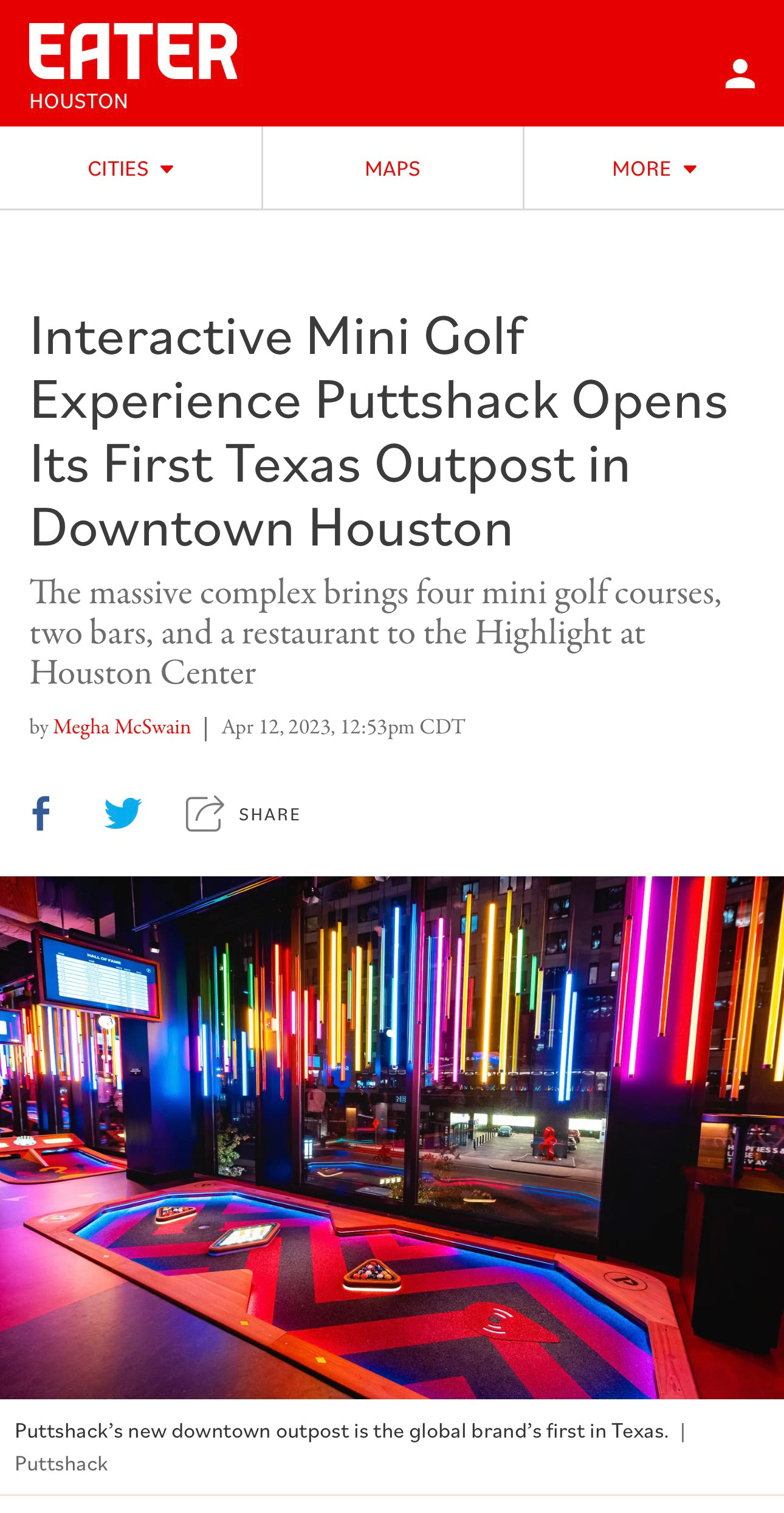Expand the Cities chevron arrow
Image resolution: width=784 pixels, height=1513 pixels.
coord(168,170)
